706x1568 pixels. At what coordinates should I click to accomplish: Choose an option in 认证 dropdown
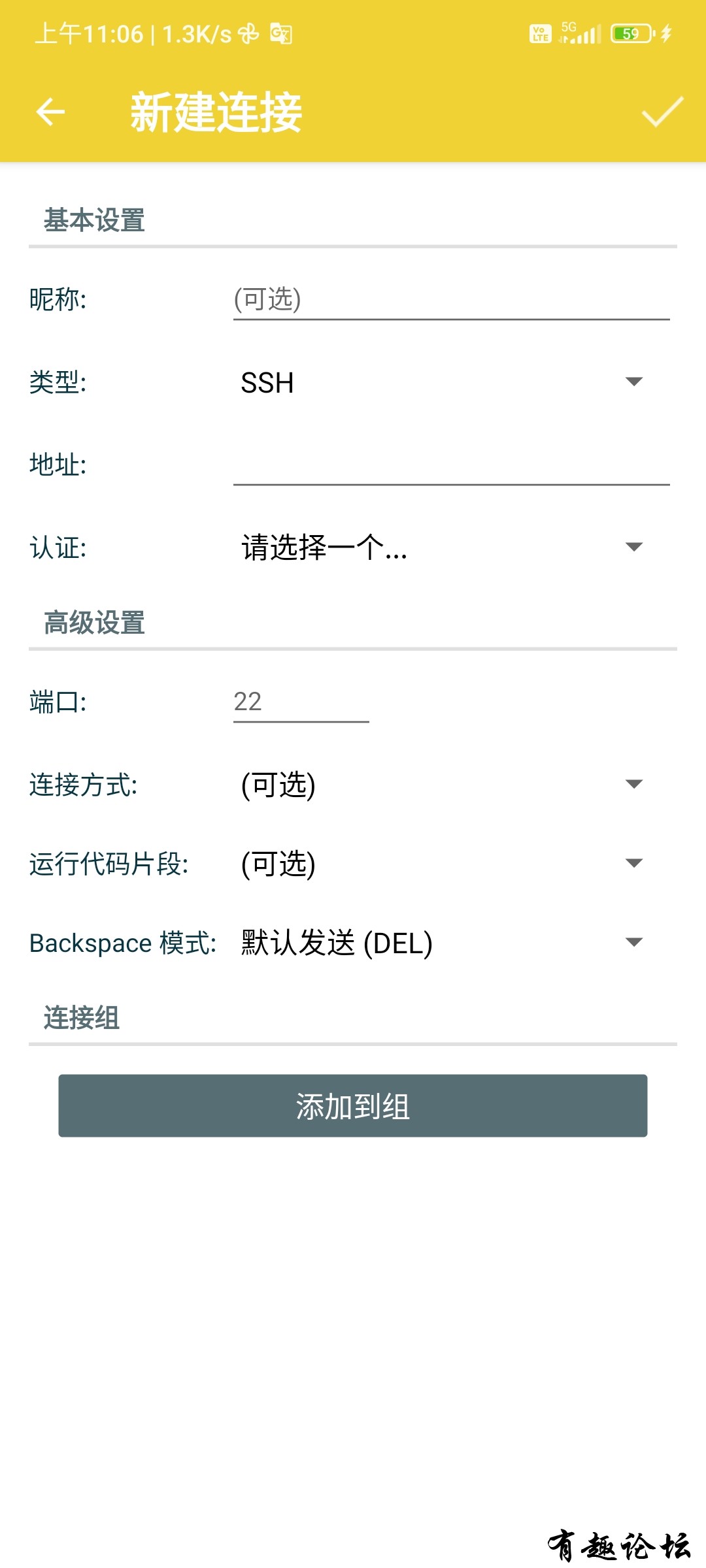tap(442, 547)
